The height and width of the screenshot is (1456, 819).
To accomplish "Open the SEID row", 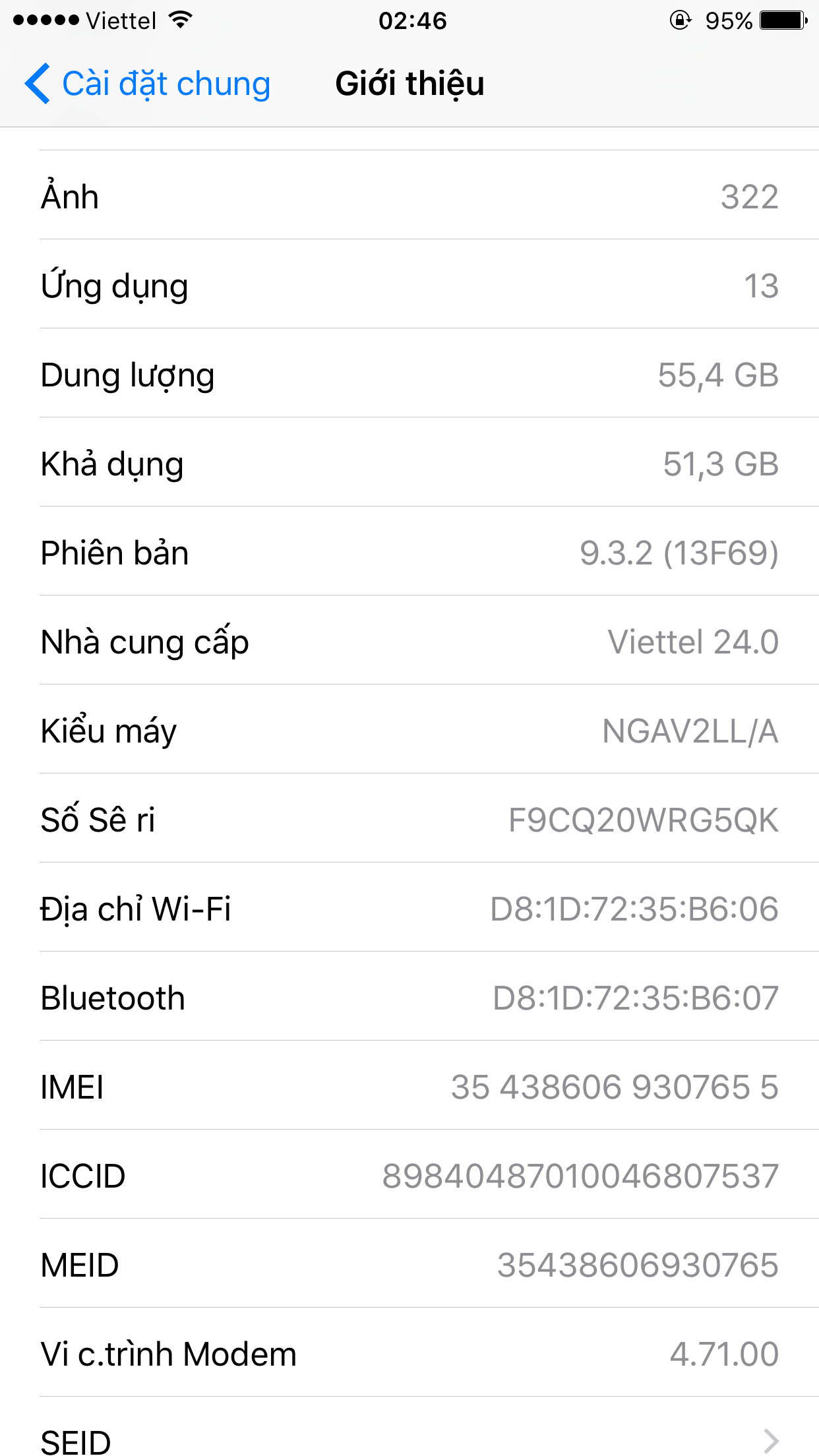I will [409, 1438].
